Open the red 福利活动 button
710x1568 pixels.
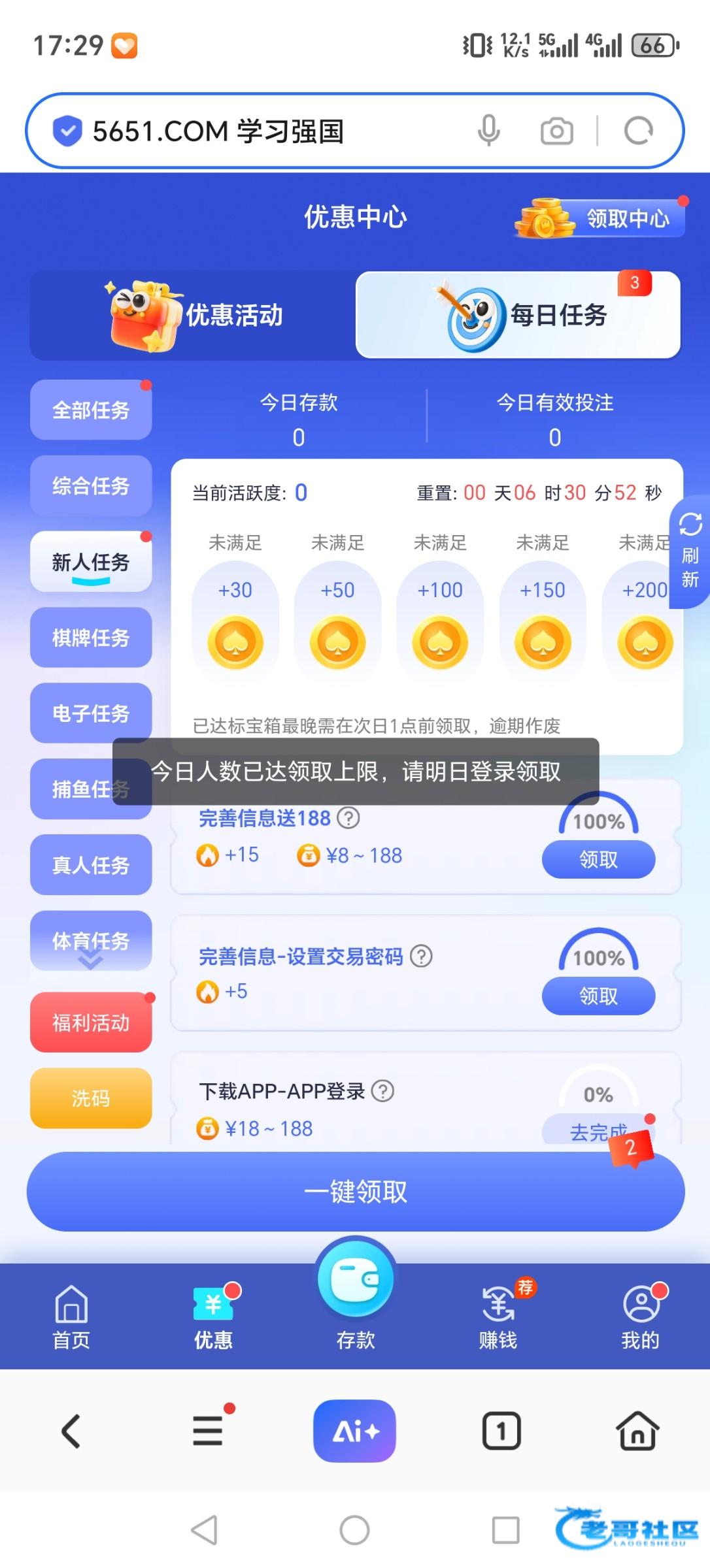91,1022
